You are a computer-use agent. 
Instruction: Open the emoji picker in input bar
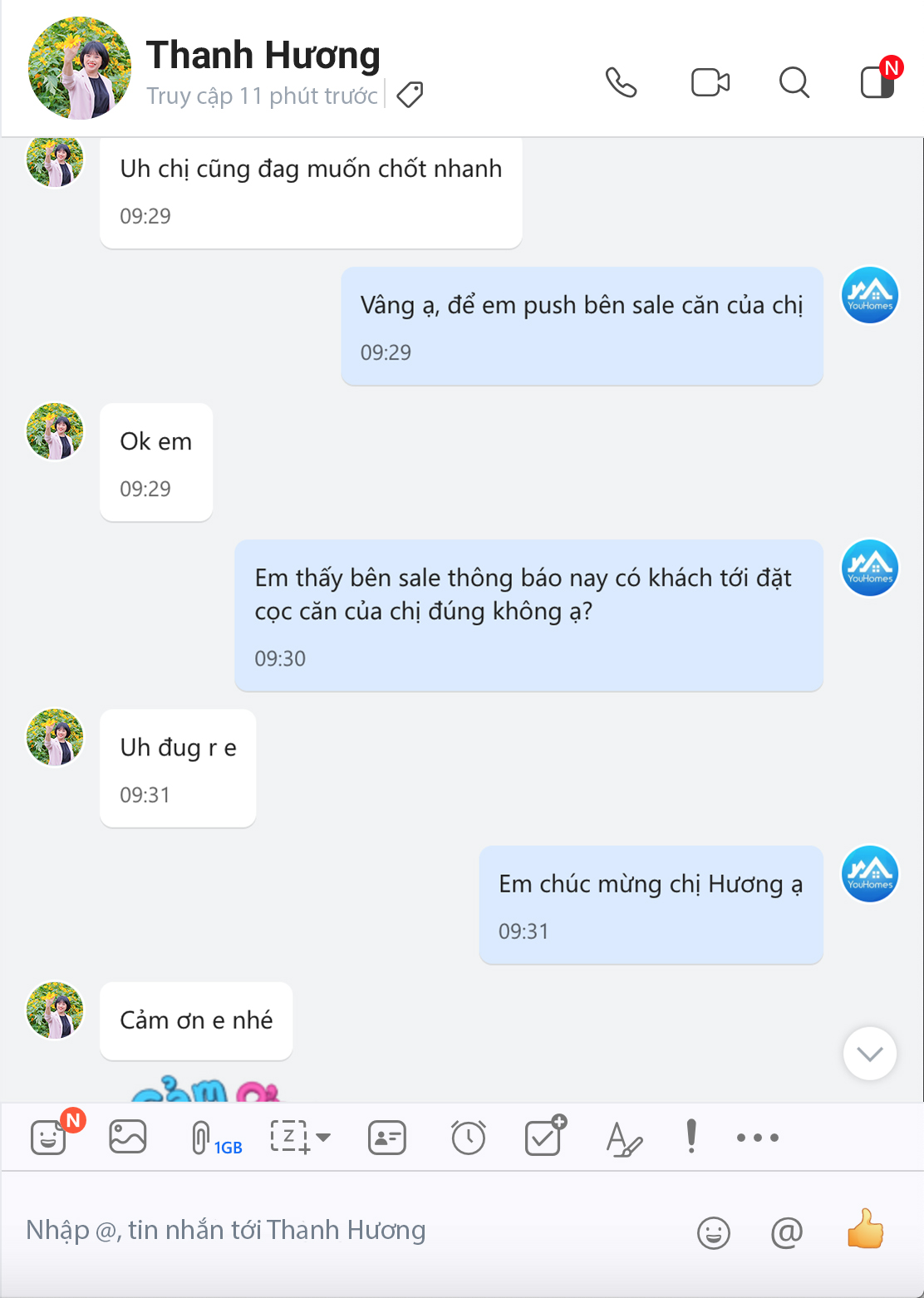[713, 1232]
